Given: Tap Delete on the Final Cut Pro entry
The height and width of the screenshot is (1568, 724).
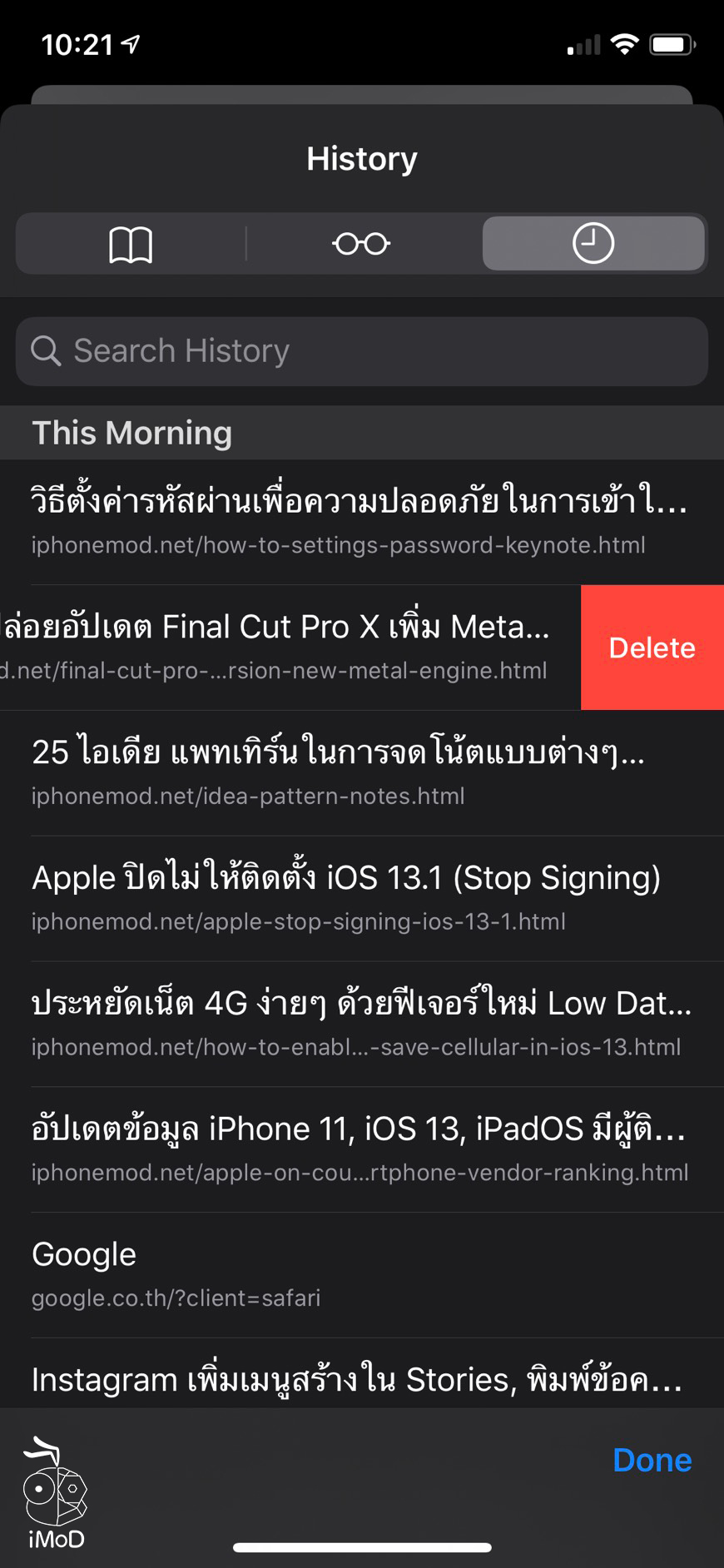Looking at the screenshot, I should click(652, 647).
